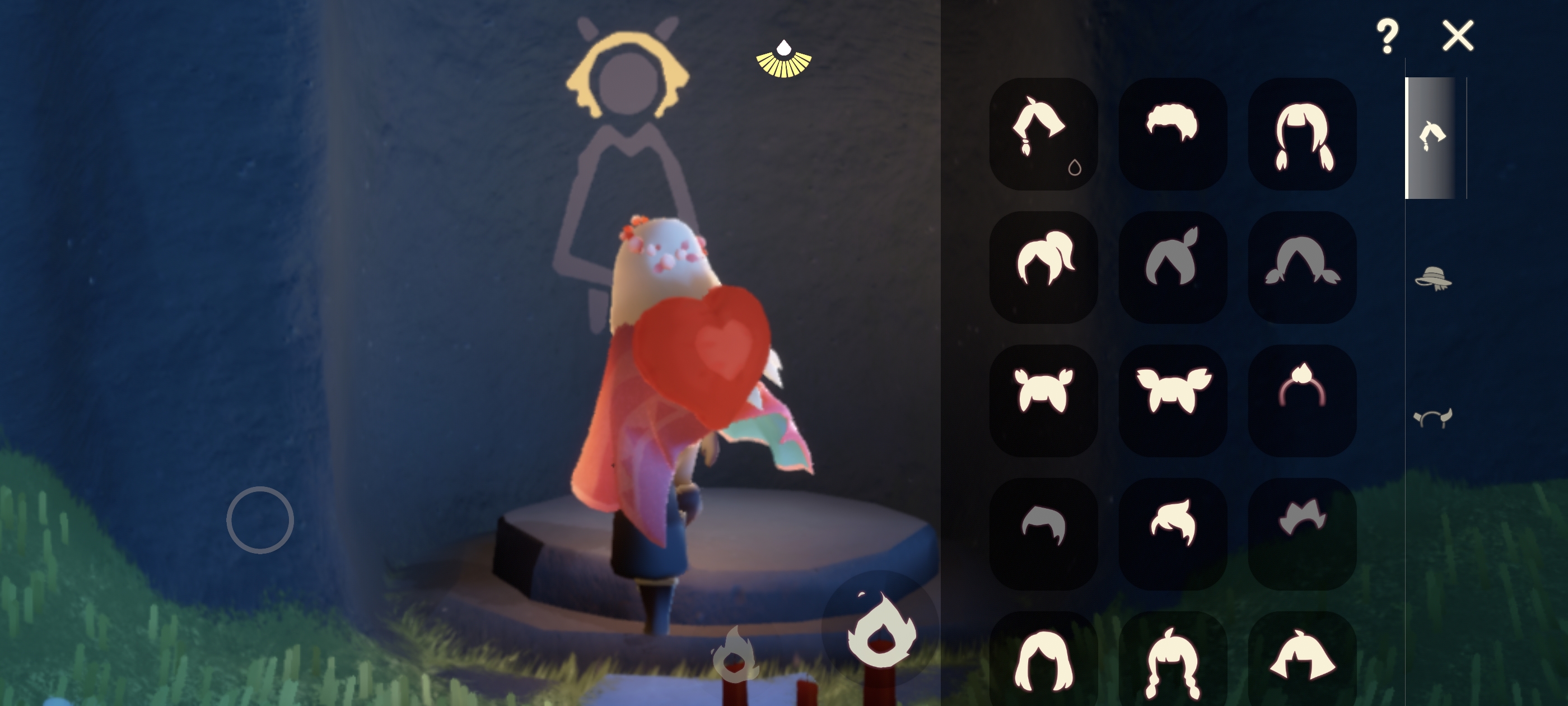Tap the small candle flame button
The height and width of the screenshot is (706, 1568).
[735, 655]
